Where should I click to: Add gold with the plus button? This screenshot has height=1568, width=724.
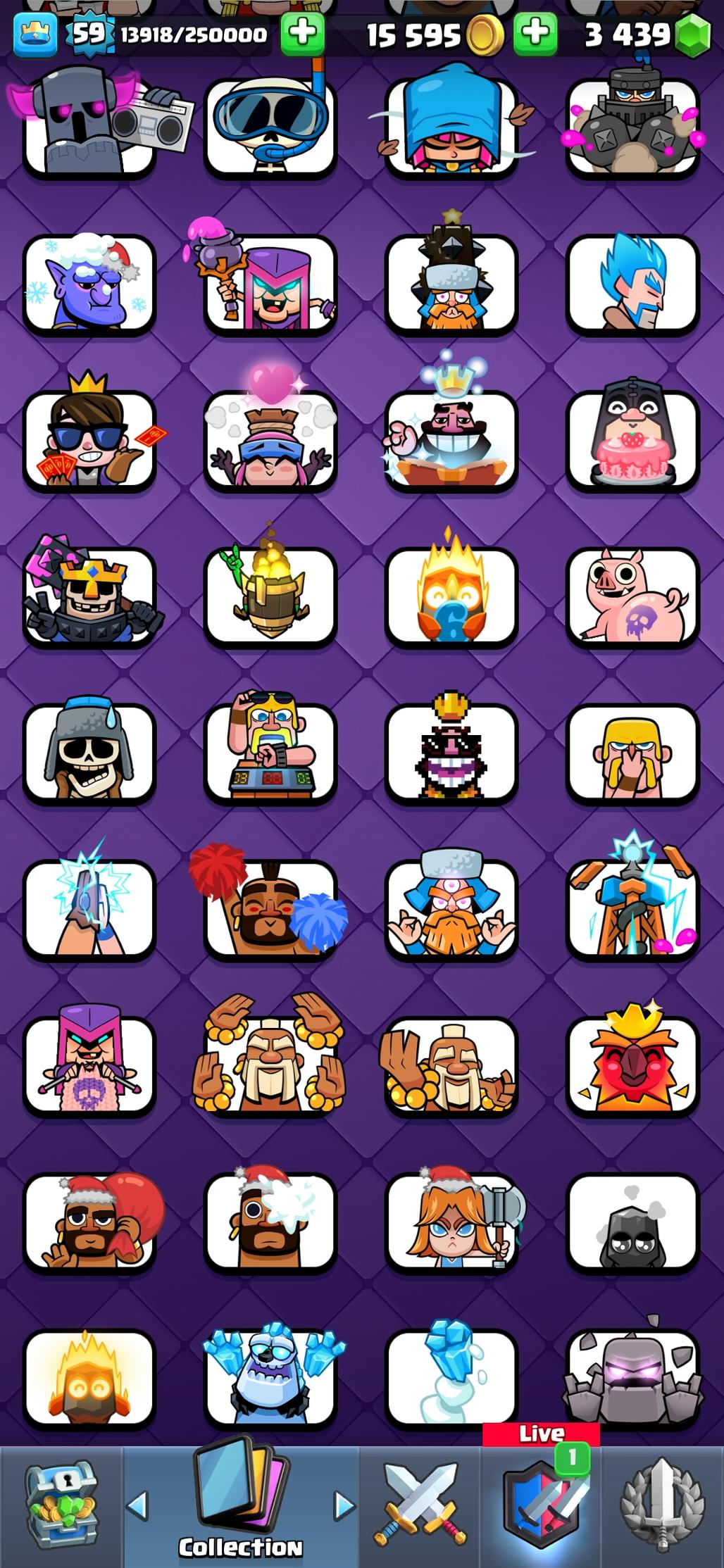click(535, 33)
